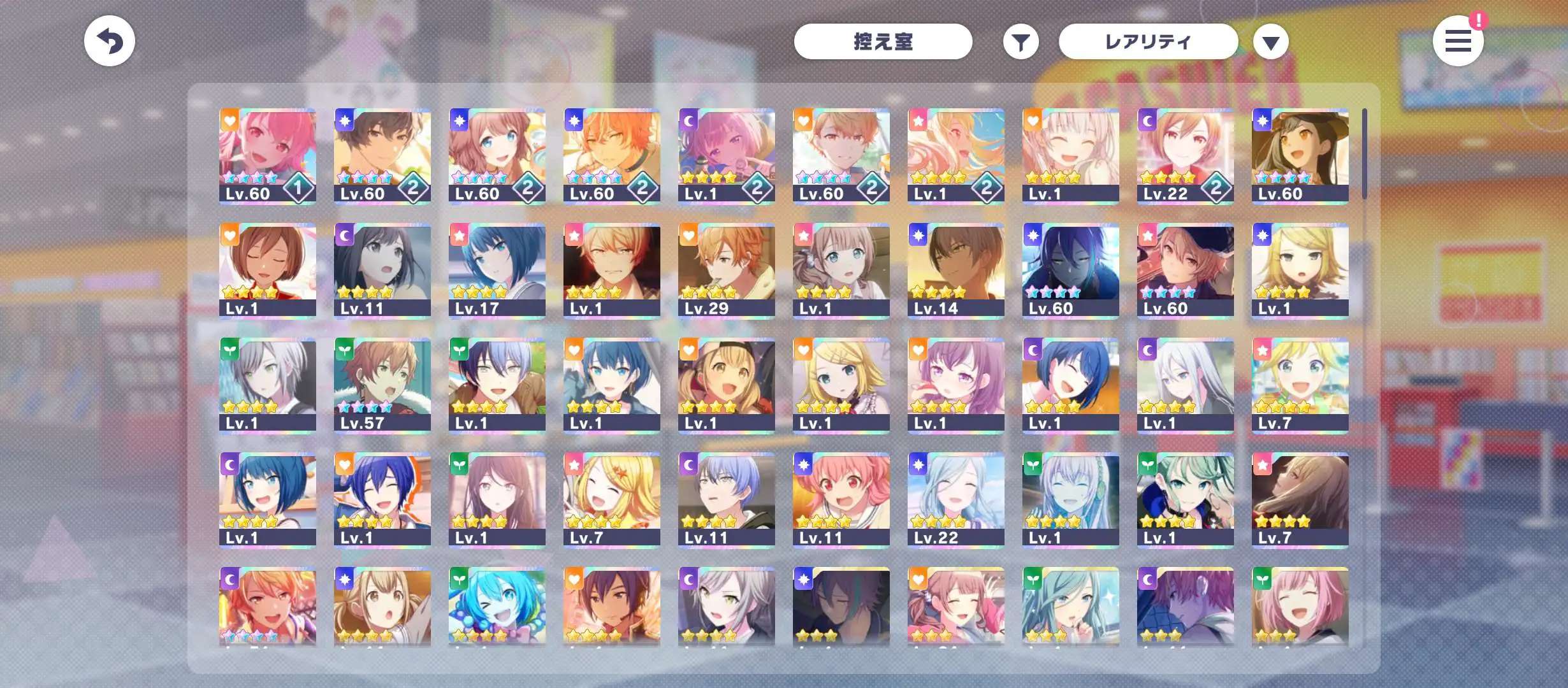Open the hamburger menu

pos(1458,42)
